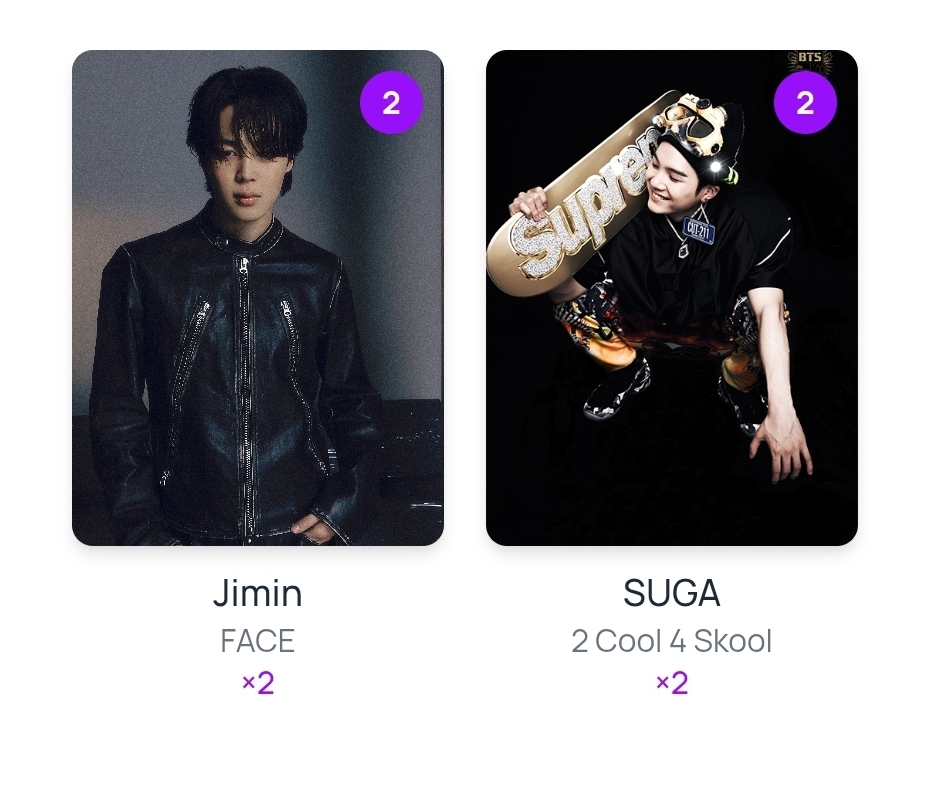
Task: Open the SUGA 2 Cool 4 Skool photocard
Action: (x=671, y=298)
